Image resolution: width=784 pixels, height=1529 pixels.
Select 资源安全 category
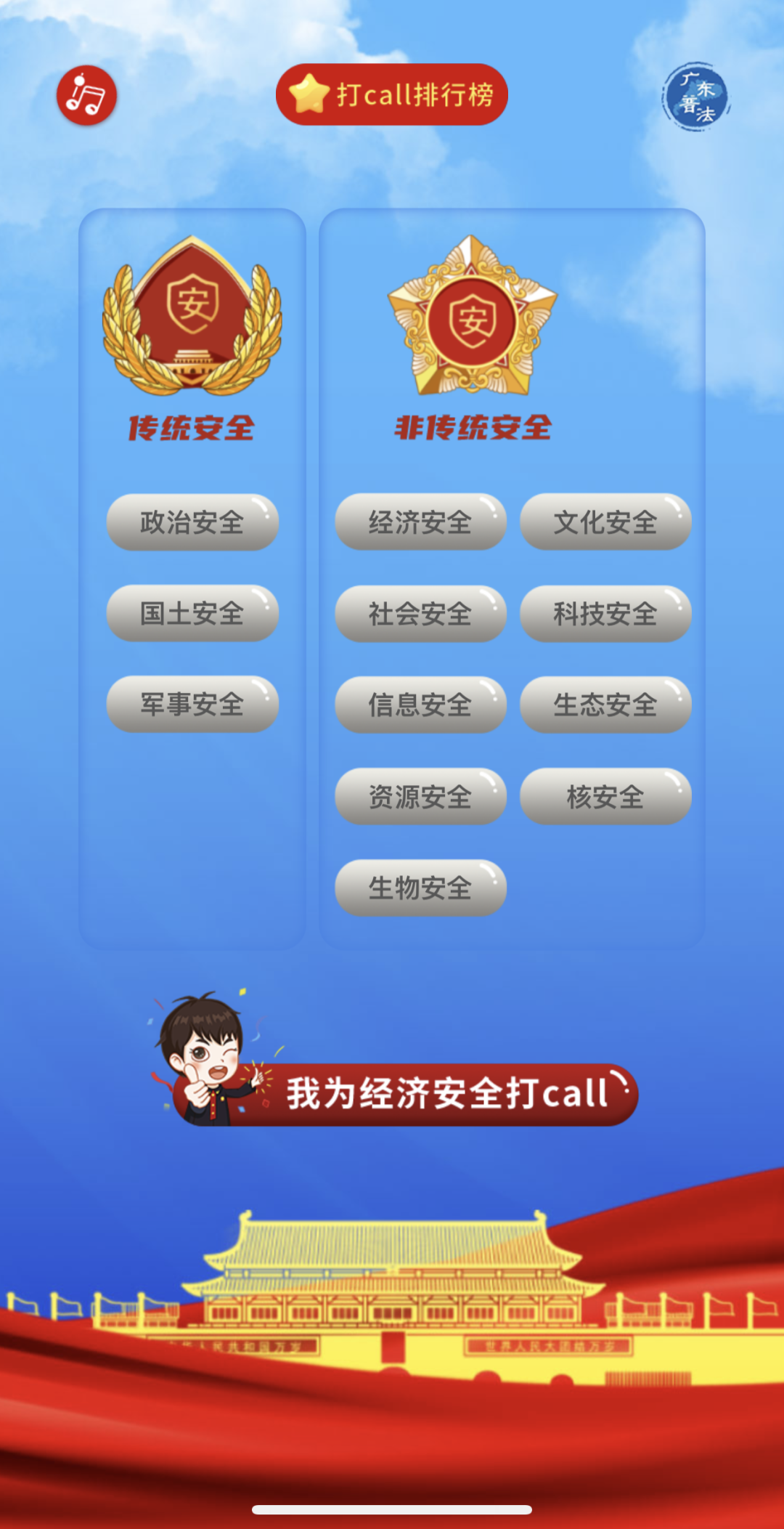tap(420, 797)
